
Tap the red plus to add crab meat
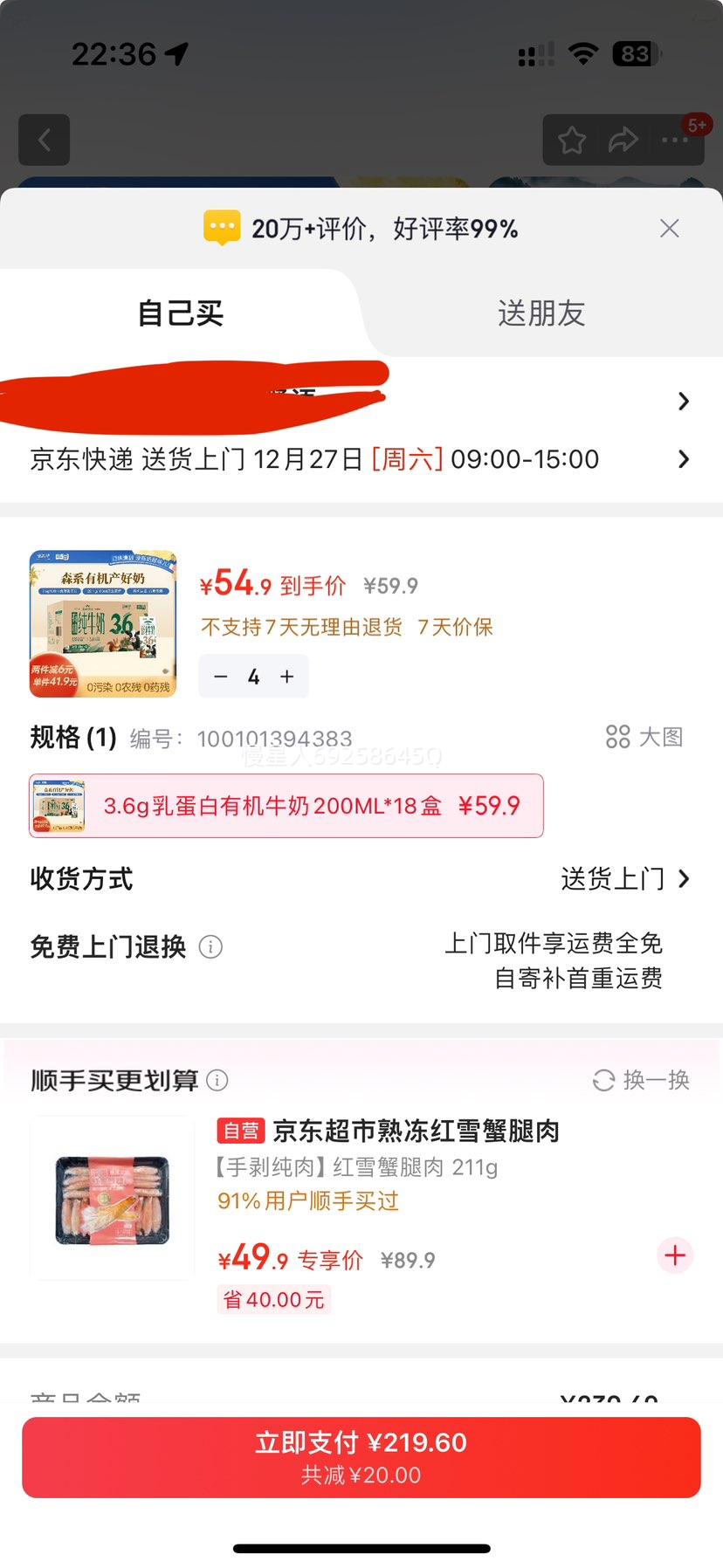tap(674, 1255)
